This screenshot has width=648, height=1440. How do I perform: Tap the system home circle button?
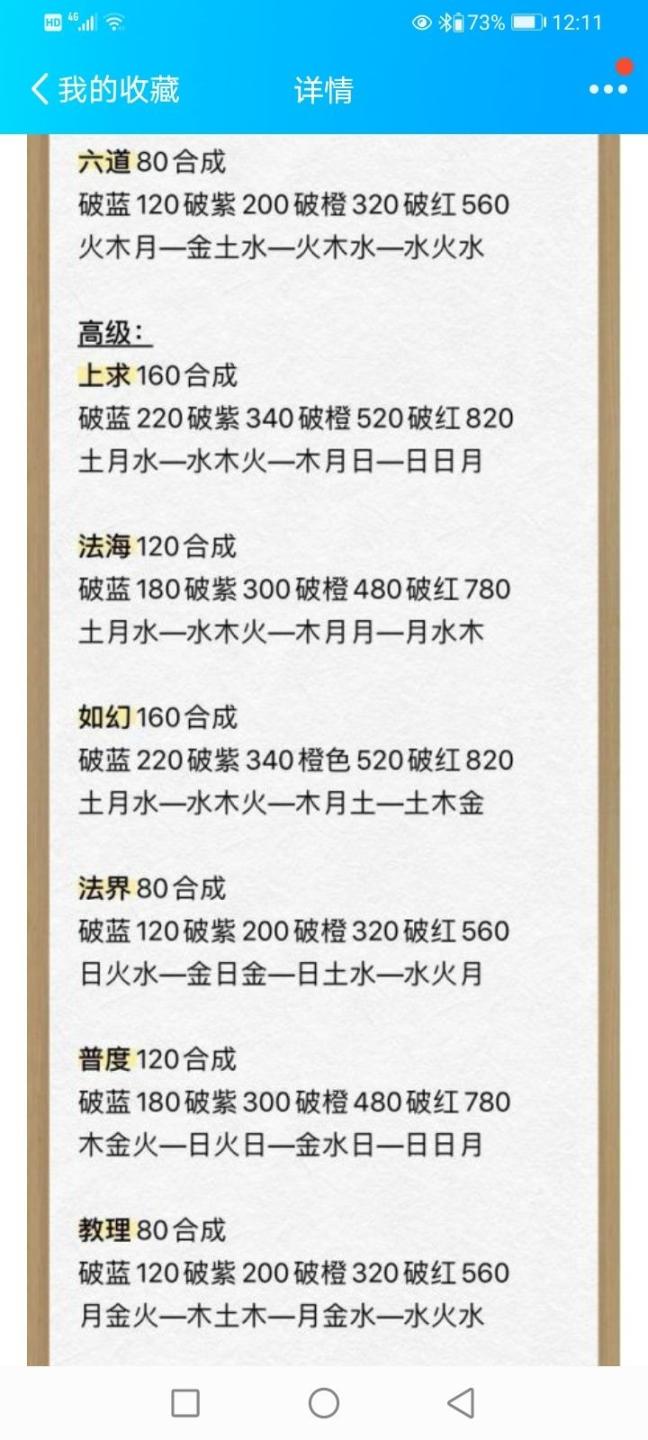[323, 1403]
